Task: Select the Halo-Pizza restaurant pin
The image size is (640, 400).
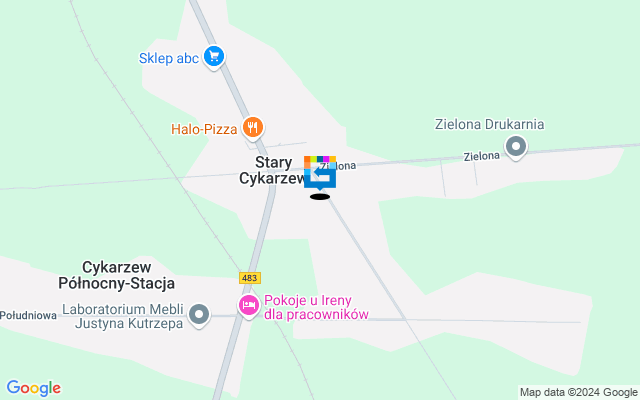Action: [x=252, y=127]
